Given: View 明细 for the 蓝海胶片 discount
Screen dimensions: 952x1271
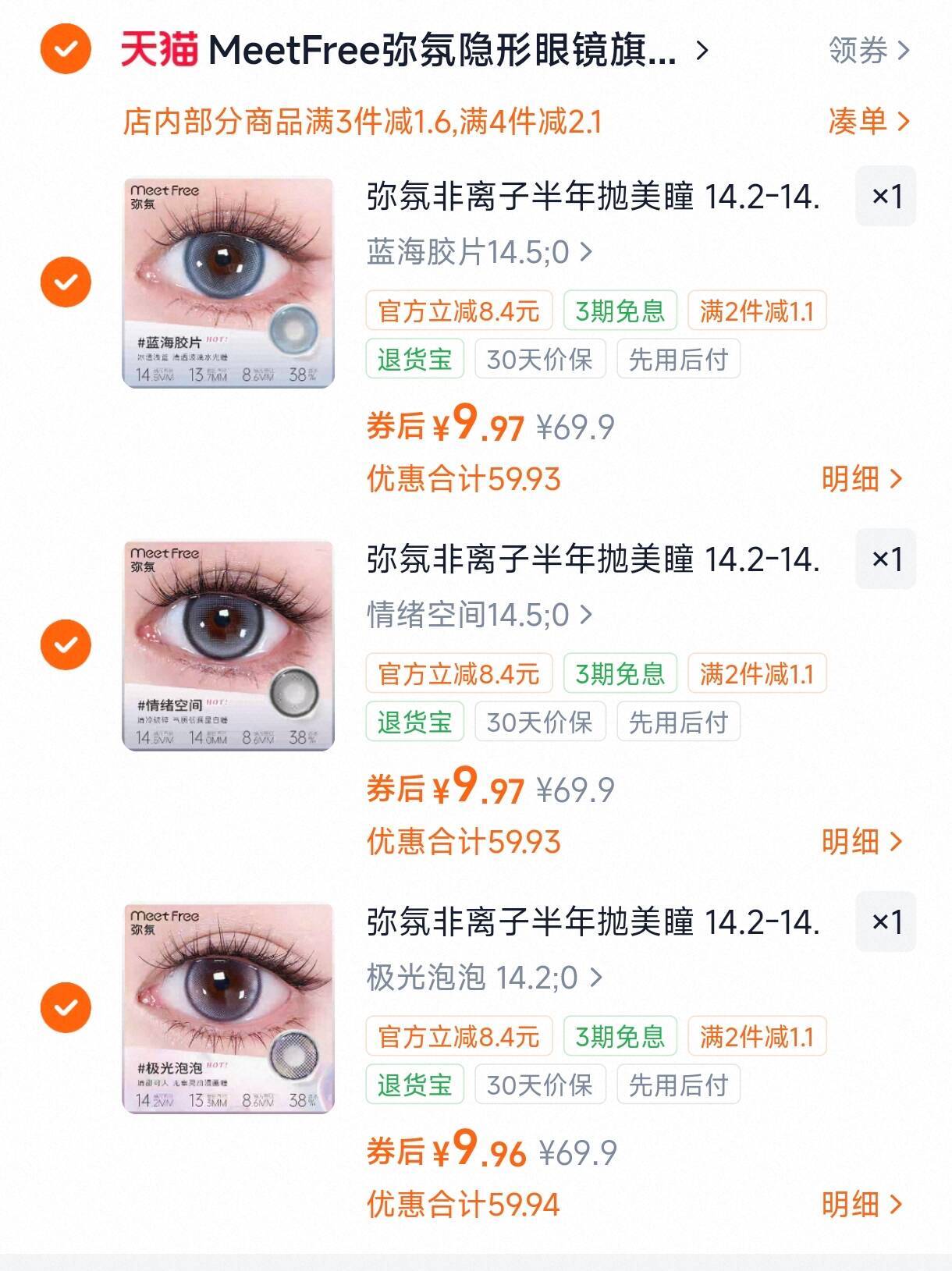Looking at the screenshot, I should 861,479.
